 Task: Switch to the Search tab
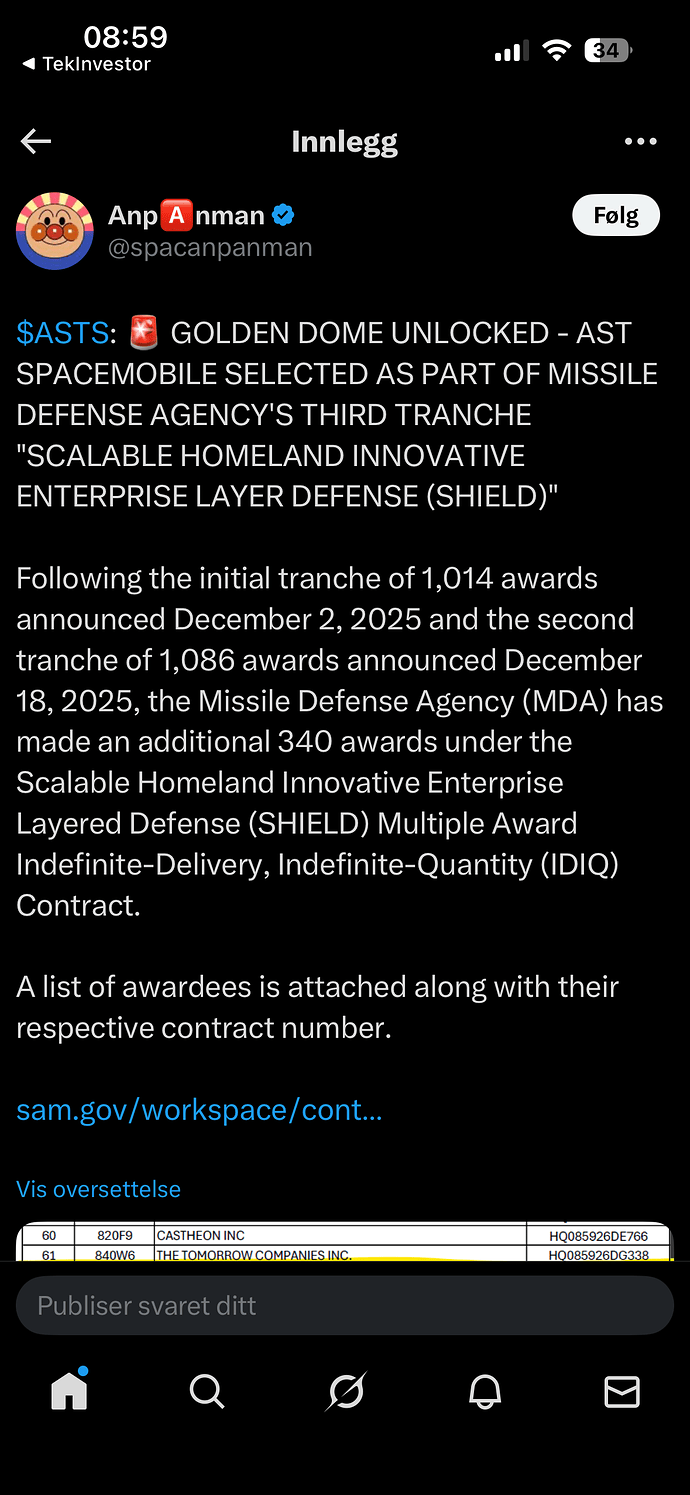[x=207, y=1391]
